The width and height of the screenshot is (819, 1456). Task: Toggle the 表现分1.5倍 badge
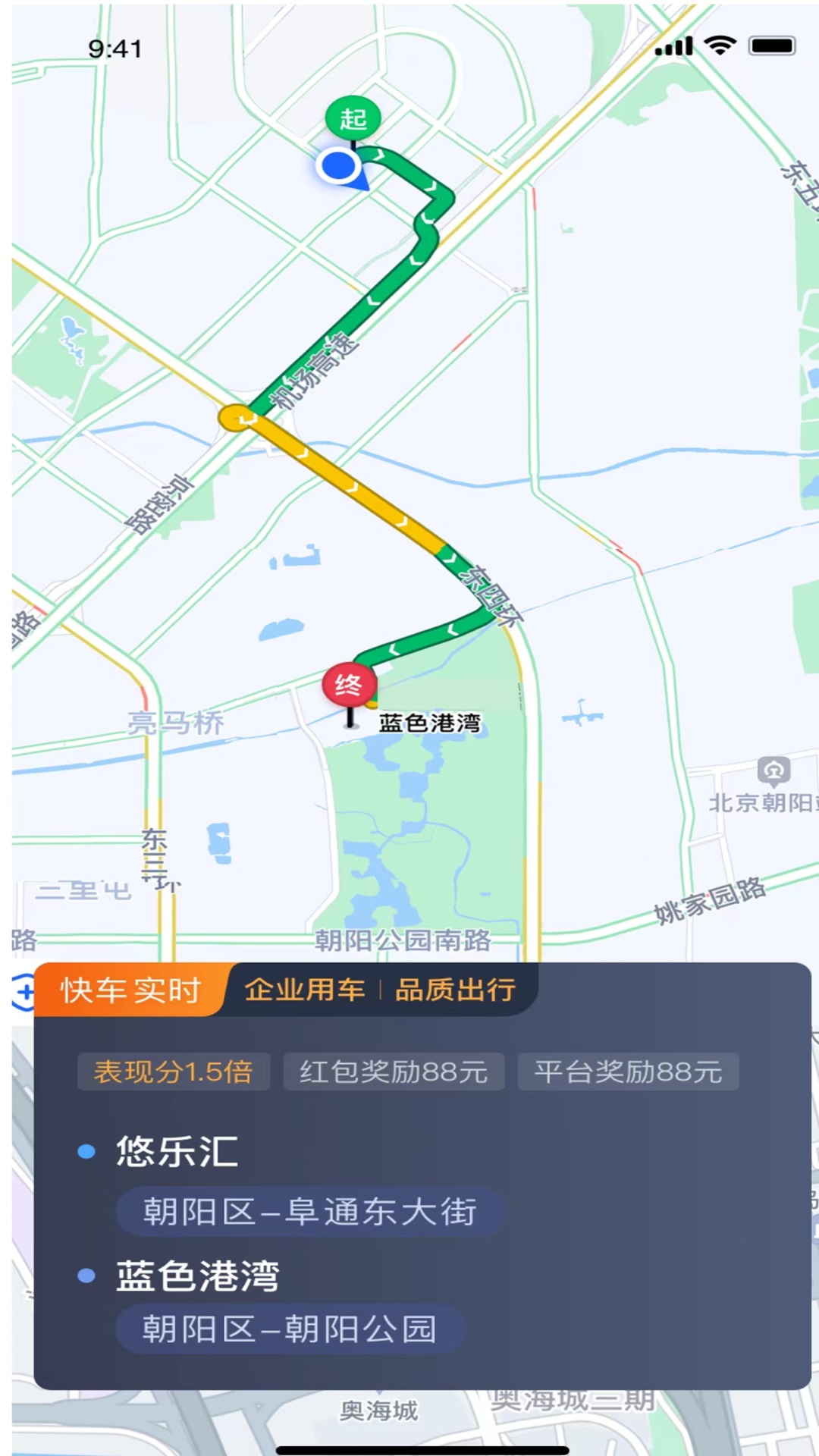tap(172, 1072)
